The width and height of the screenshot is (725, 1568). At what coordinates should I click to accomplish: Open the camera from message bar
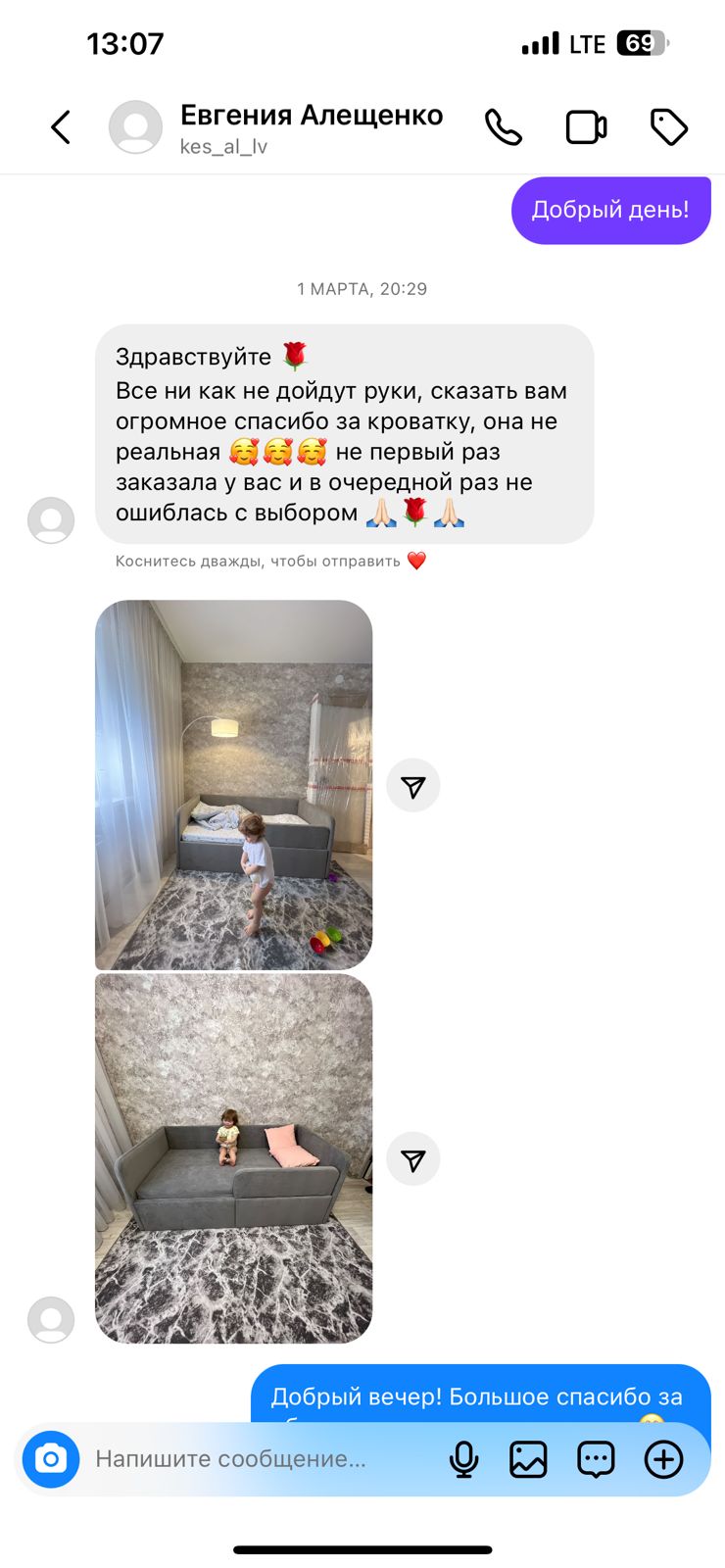pyautogui.click(x=51, y=1459)
